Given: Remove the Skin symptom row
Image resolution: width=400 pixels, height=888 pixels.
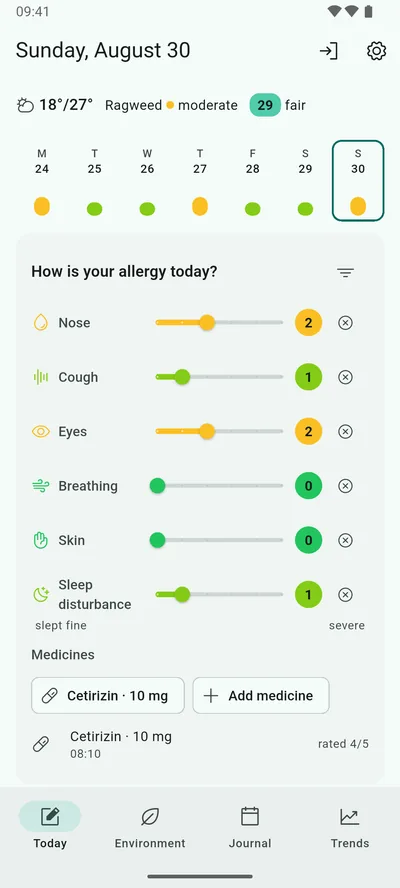Looking at the screenshot, I should pos(345,540).
